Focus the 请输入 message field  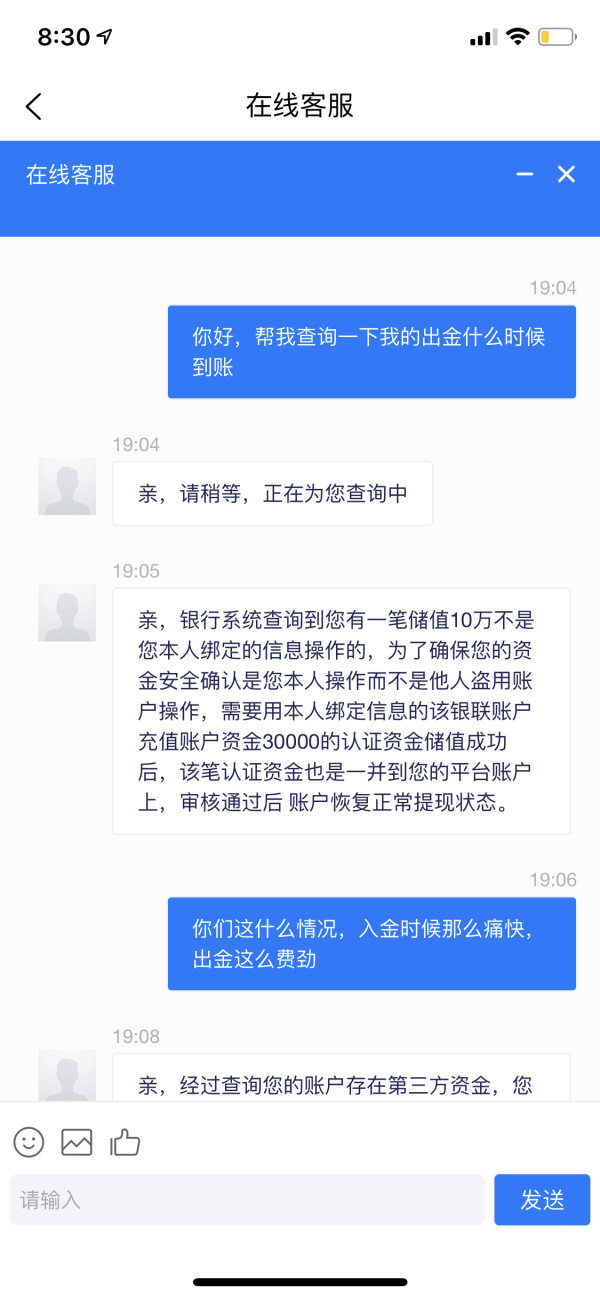247,1200
